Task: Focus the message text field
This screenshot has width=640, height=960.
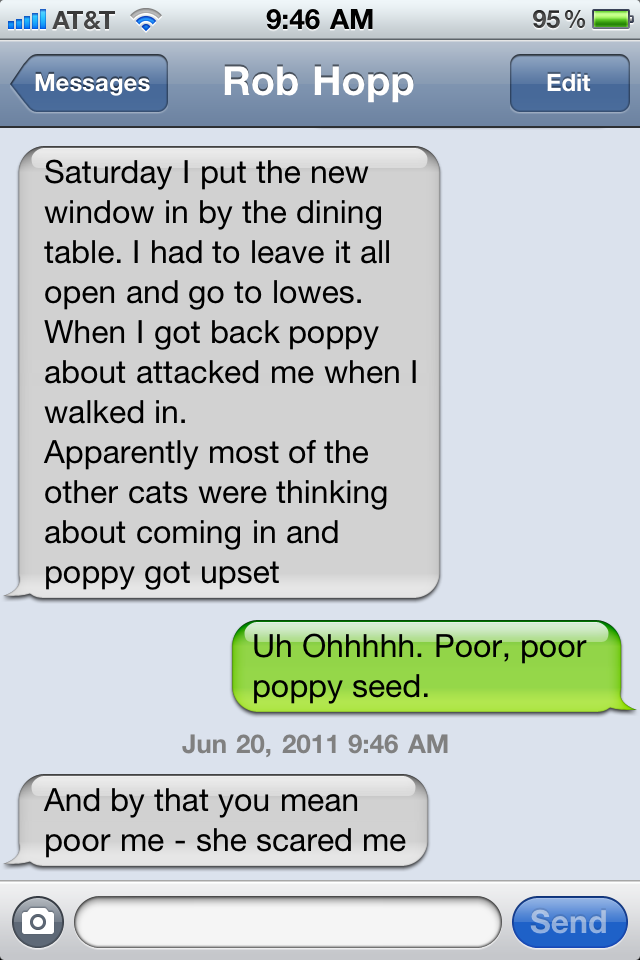Action: coord(287,921)
